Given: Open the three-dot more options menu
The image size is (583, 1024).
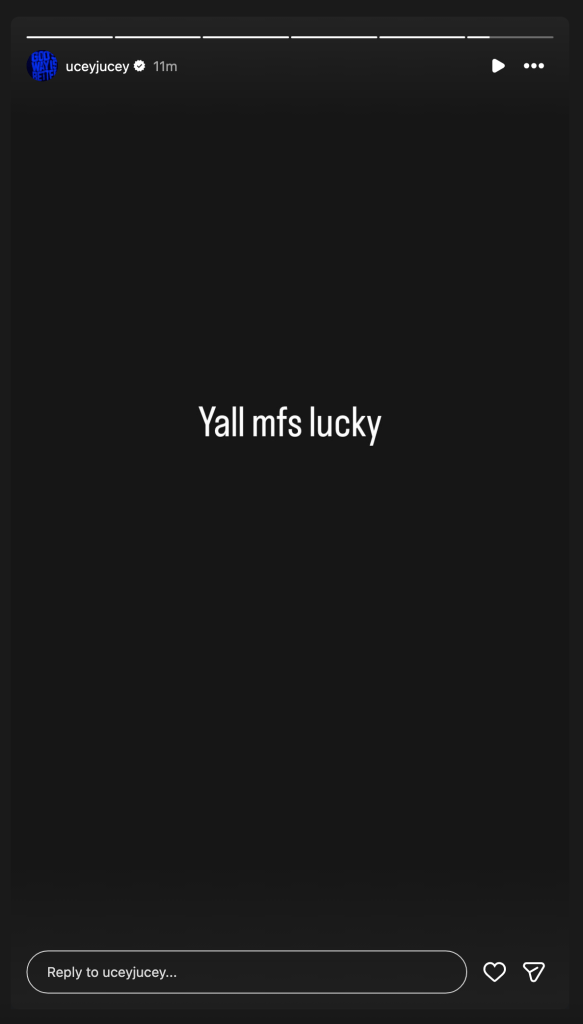Looking at the screenshot, I should (x=533, y=66).
